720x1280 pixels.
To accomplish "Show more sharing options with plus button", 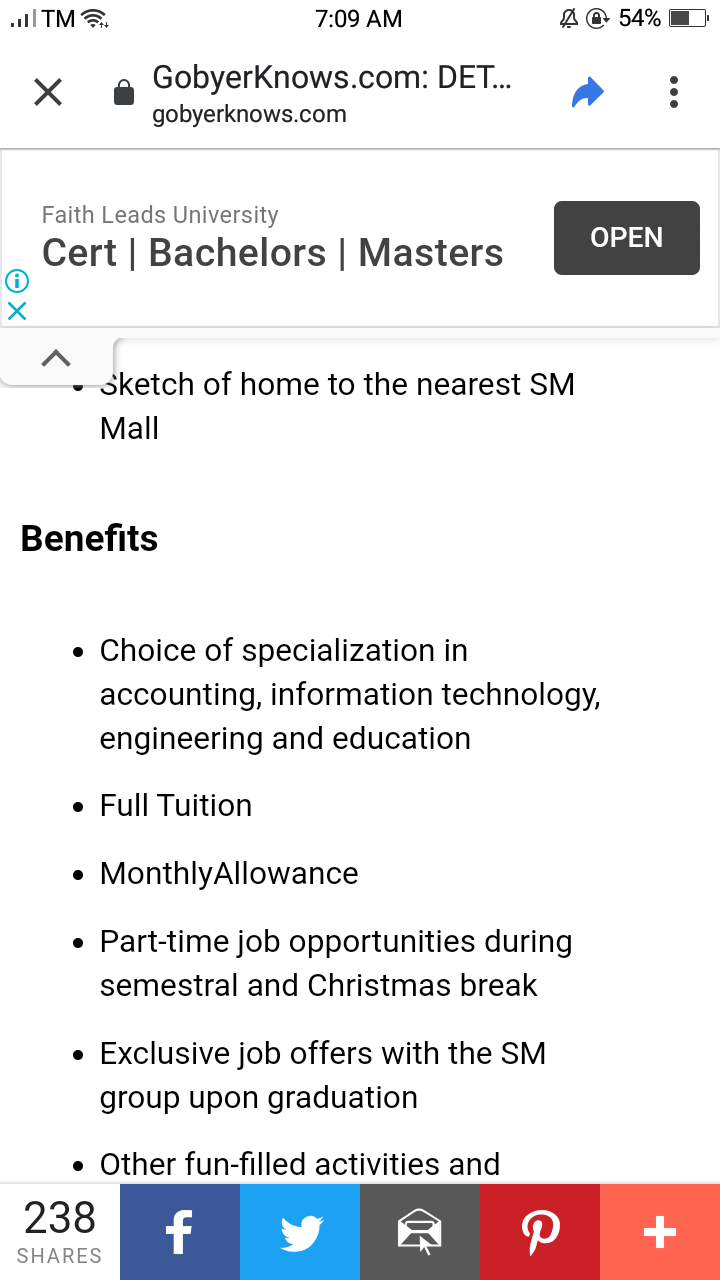I will pyautogui.click(x=660, y=1232).
